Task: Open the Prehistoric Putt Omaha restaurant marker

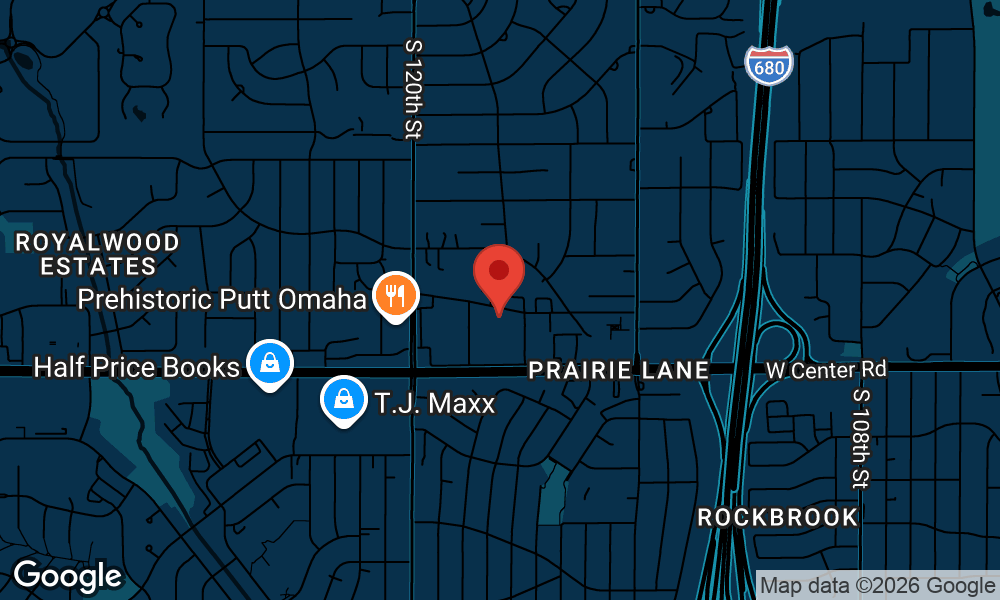Action: coord(396,296)
